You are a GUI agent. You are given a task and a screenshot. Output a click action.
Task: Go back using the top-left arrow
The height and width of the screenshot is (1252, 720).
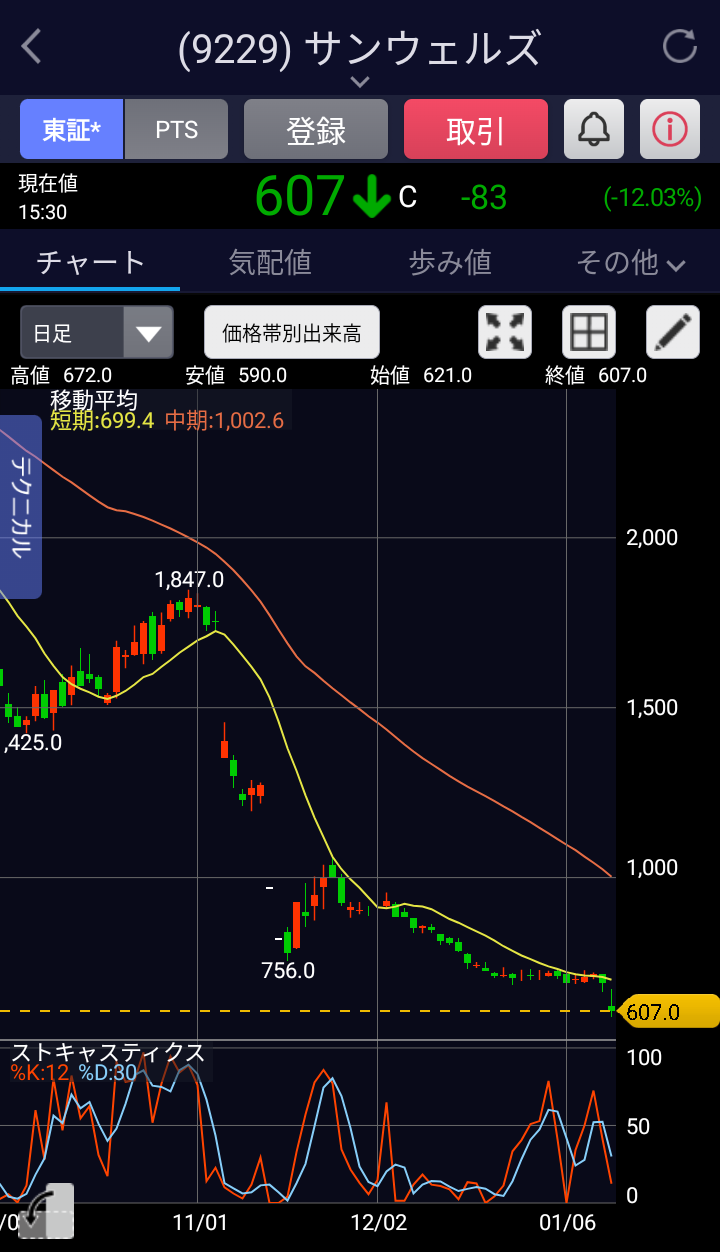(x=32, y=47)
